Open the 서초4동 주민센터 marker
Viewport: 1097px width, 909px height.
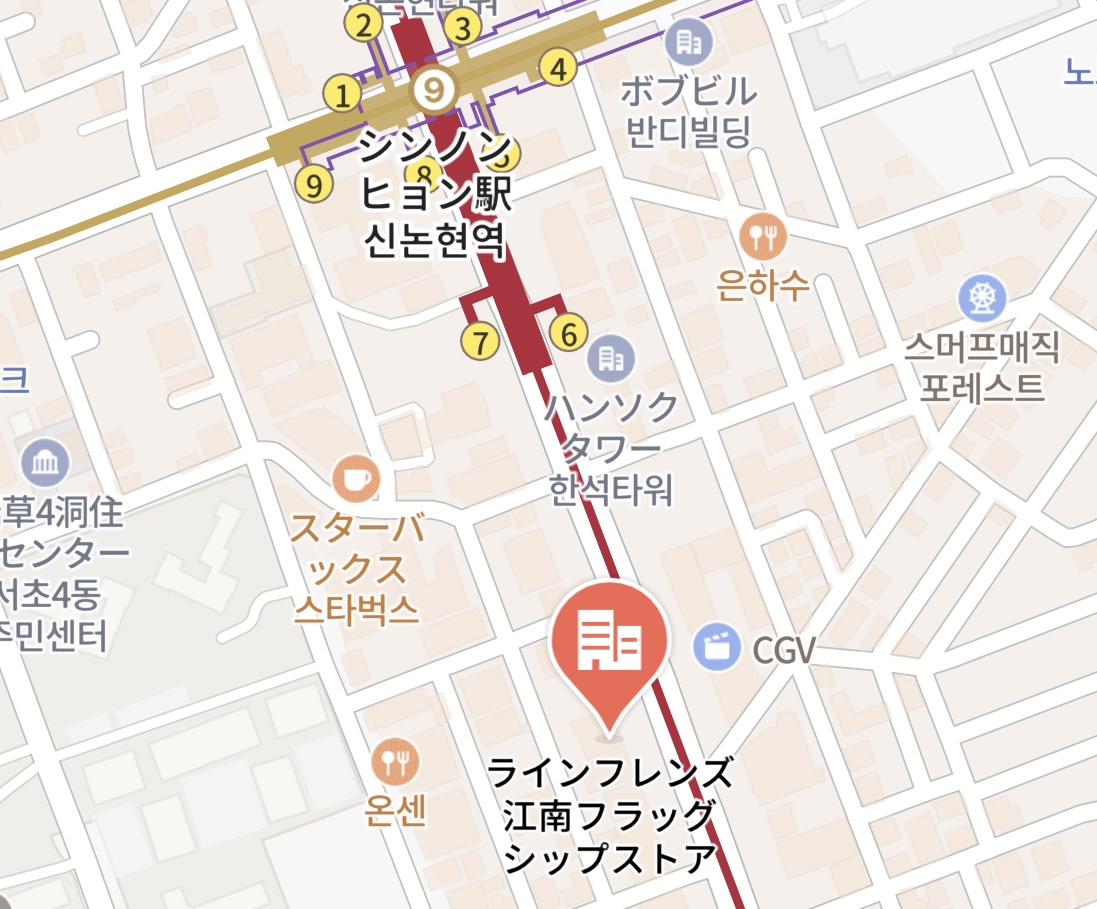click(x=44, y=462)
